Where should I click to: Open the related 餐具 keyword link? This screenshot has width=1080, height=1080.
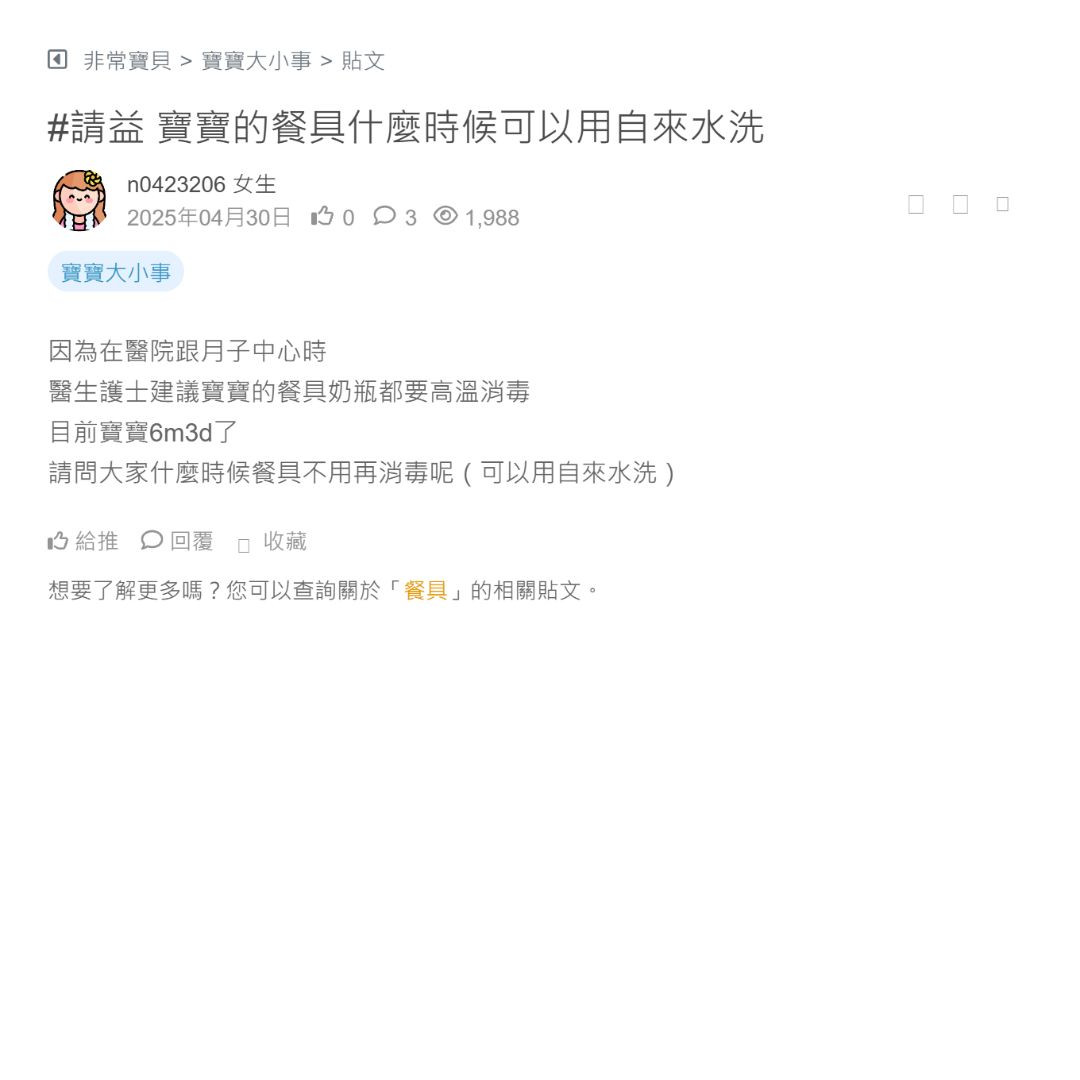(425, 590)
